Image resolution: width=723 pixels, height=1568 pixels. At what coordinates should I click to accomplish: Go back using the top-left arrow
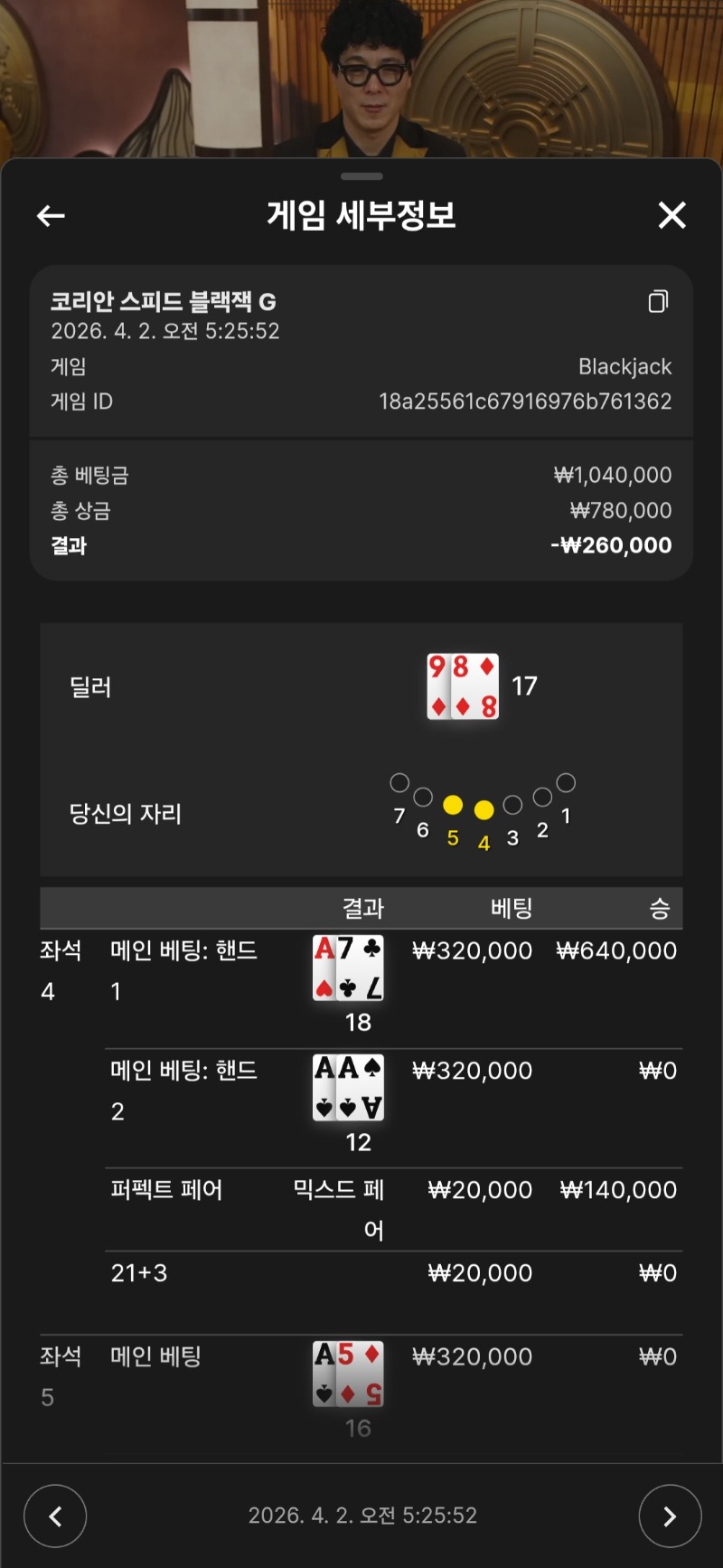tap(51, 216)
